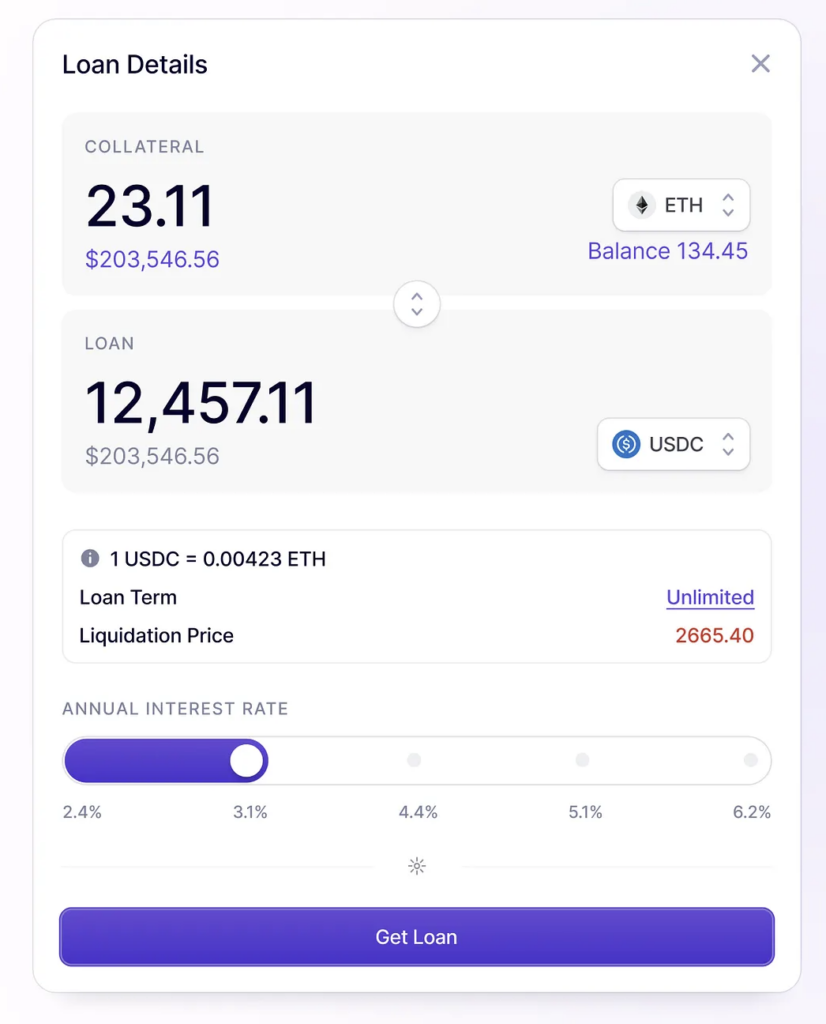Close the Loan Details dialog
Viewport: 826px width, 1024px height.
tap(760, 64)
